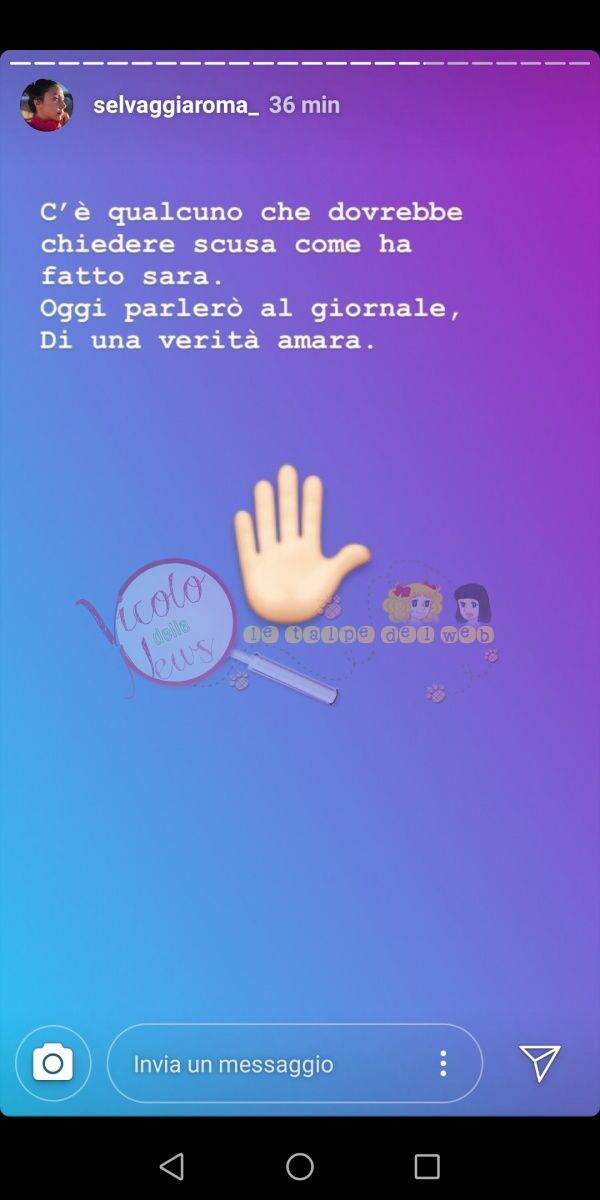Go back with system back button
This screenshot has height=1200, width=600.
click(172, 1166)
